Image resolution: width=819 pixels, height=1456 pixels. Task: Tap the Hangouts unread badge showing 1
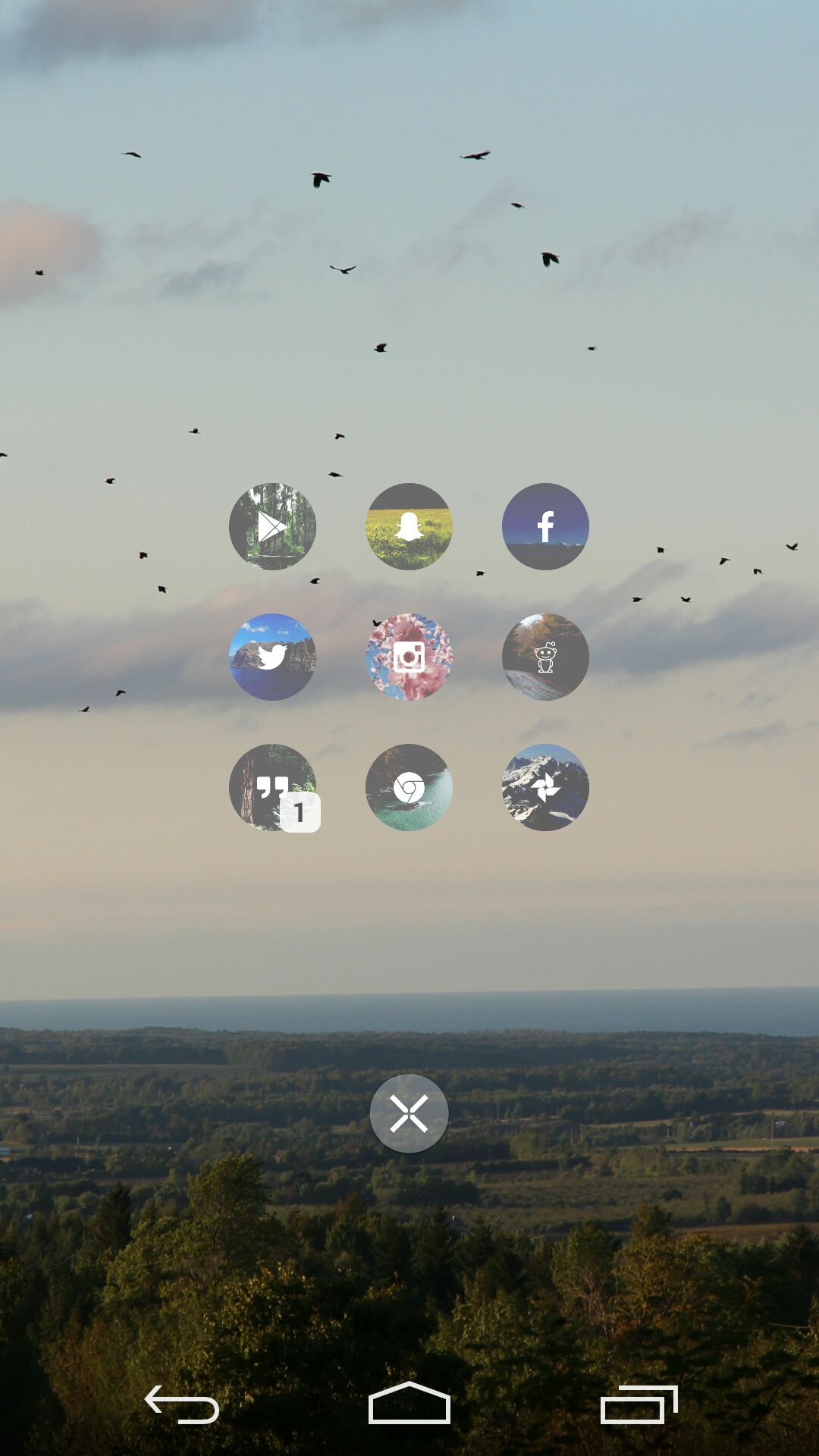(x=301, y=812)
